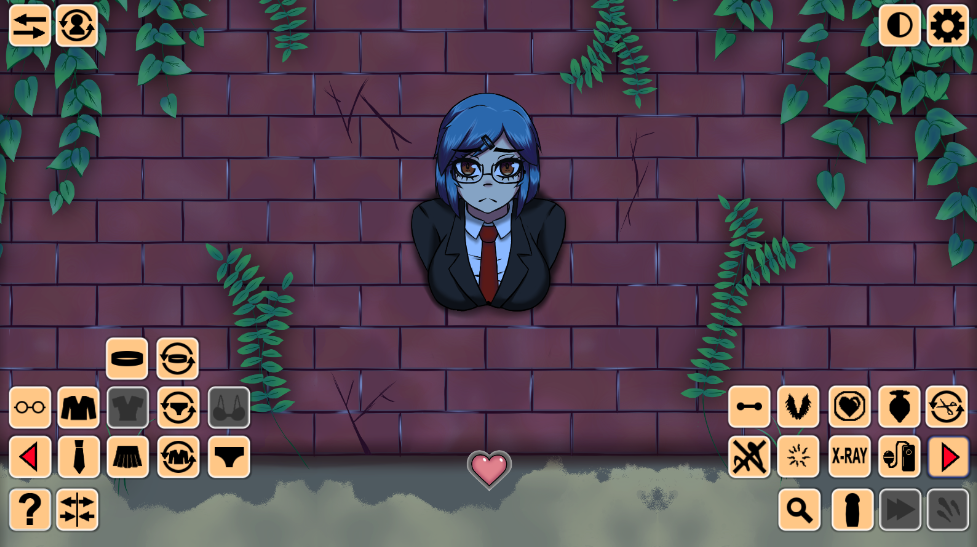Toggle the glasses item

[x=30, y=407]
